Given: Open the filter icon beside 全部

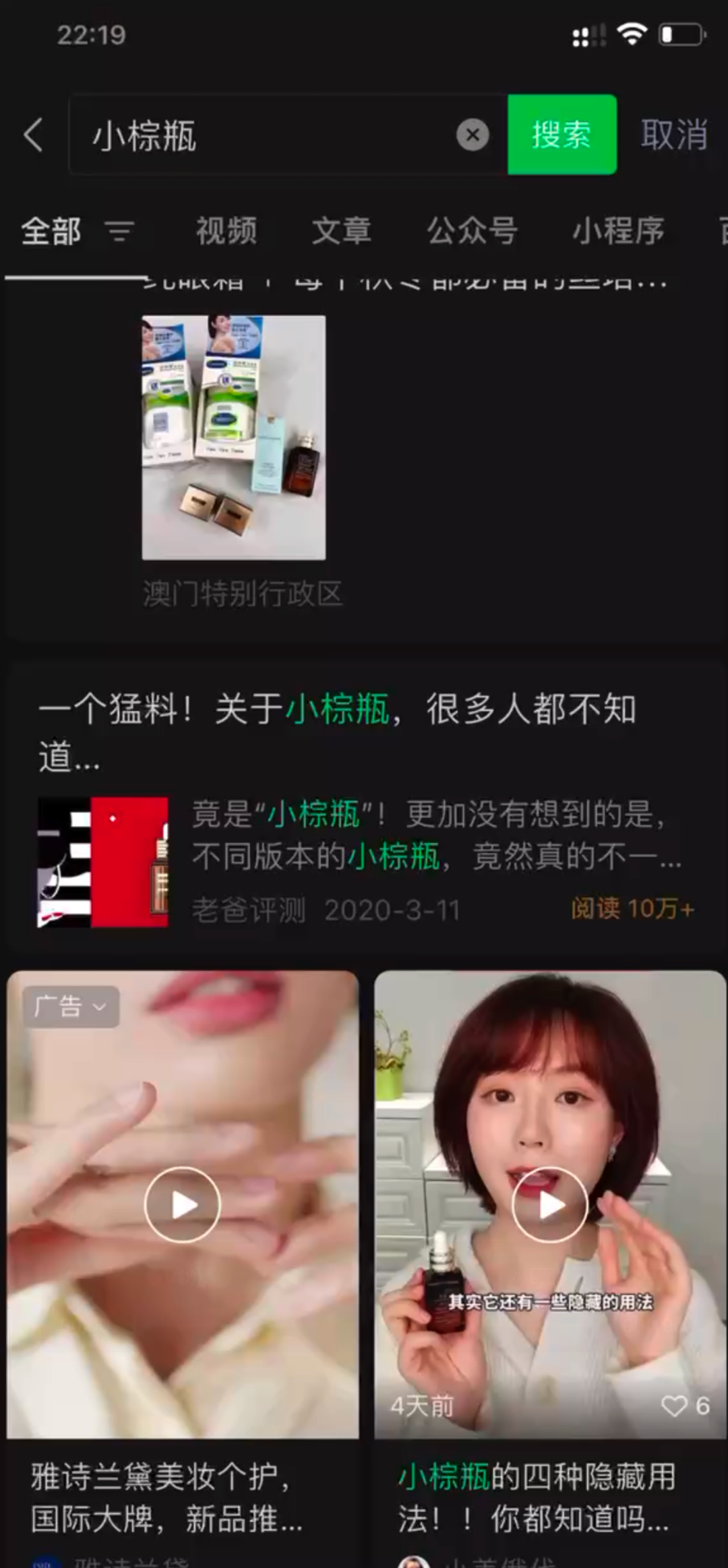Looking at the screenshot, I should click(119, 232).
